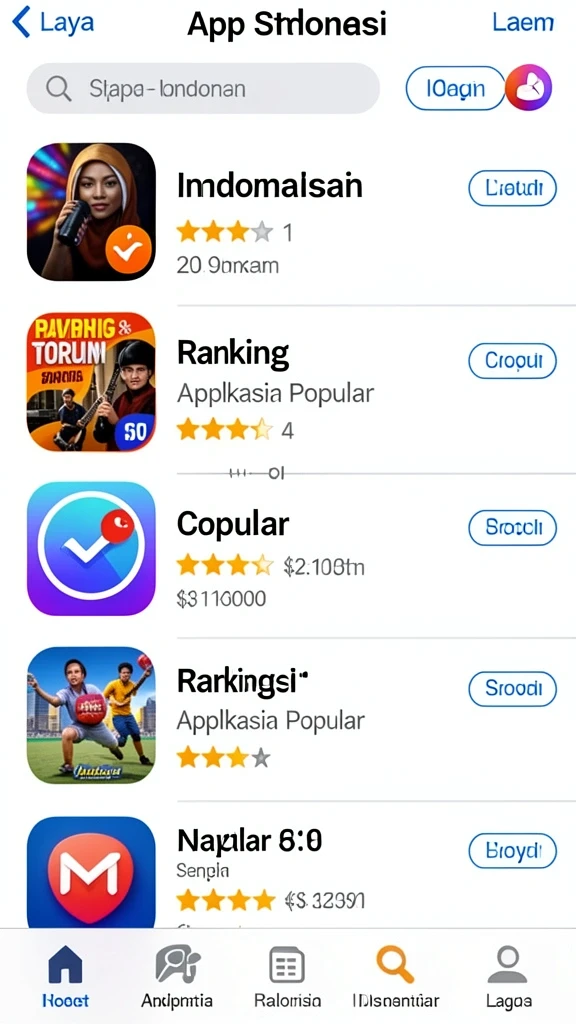Open the round profile avatar icon
Screen dimensions: 576x1024
528,88
